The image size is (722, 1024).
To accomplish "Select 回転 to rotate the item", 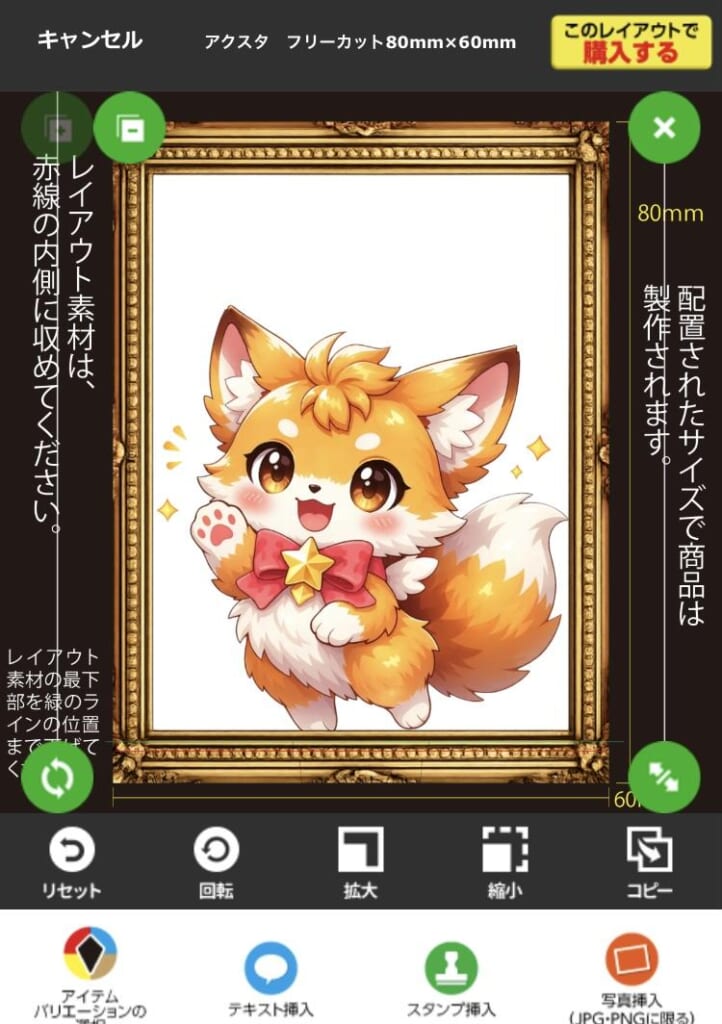I will 216,864.
